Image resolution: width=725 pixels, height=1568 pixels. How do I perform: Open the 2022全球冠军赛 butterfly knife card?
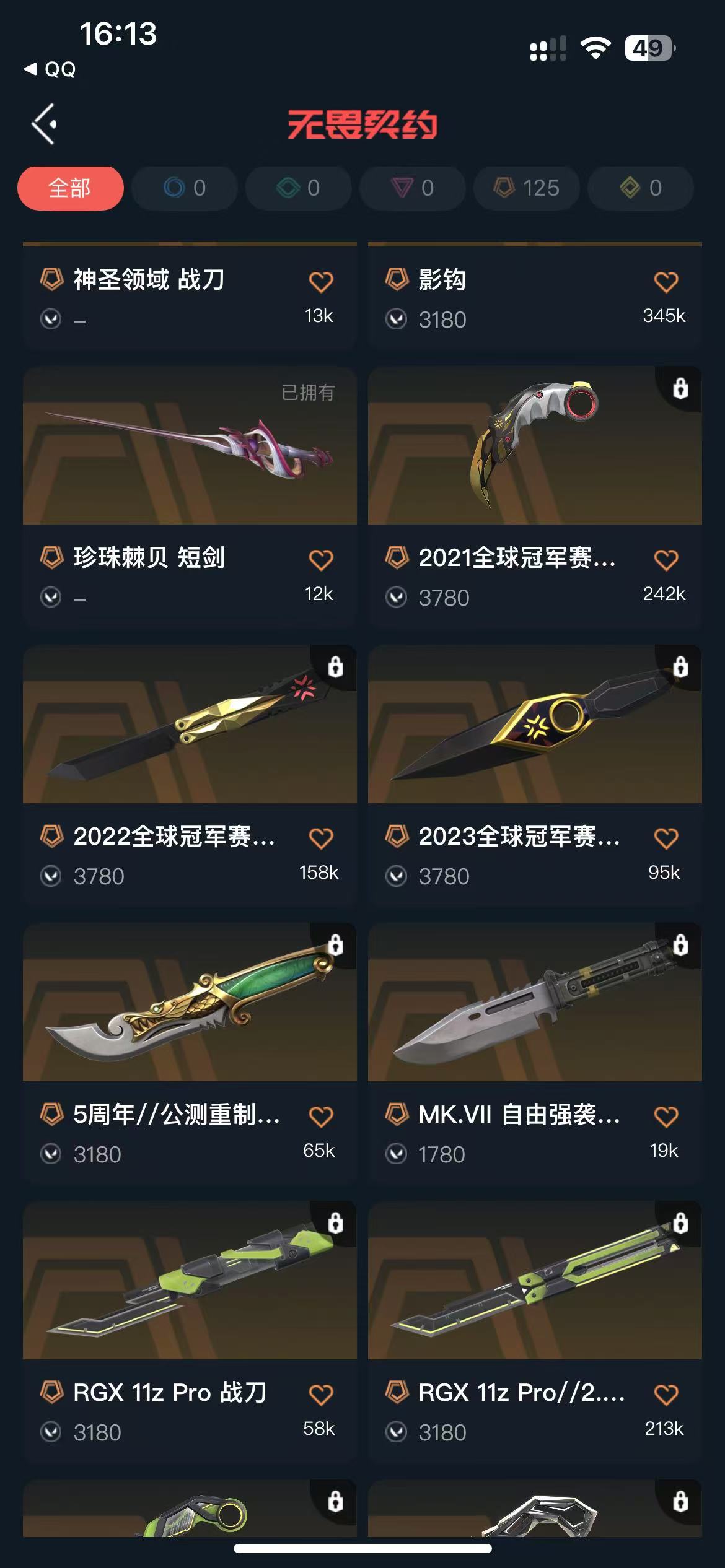pos(190,775)
